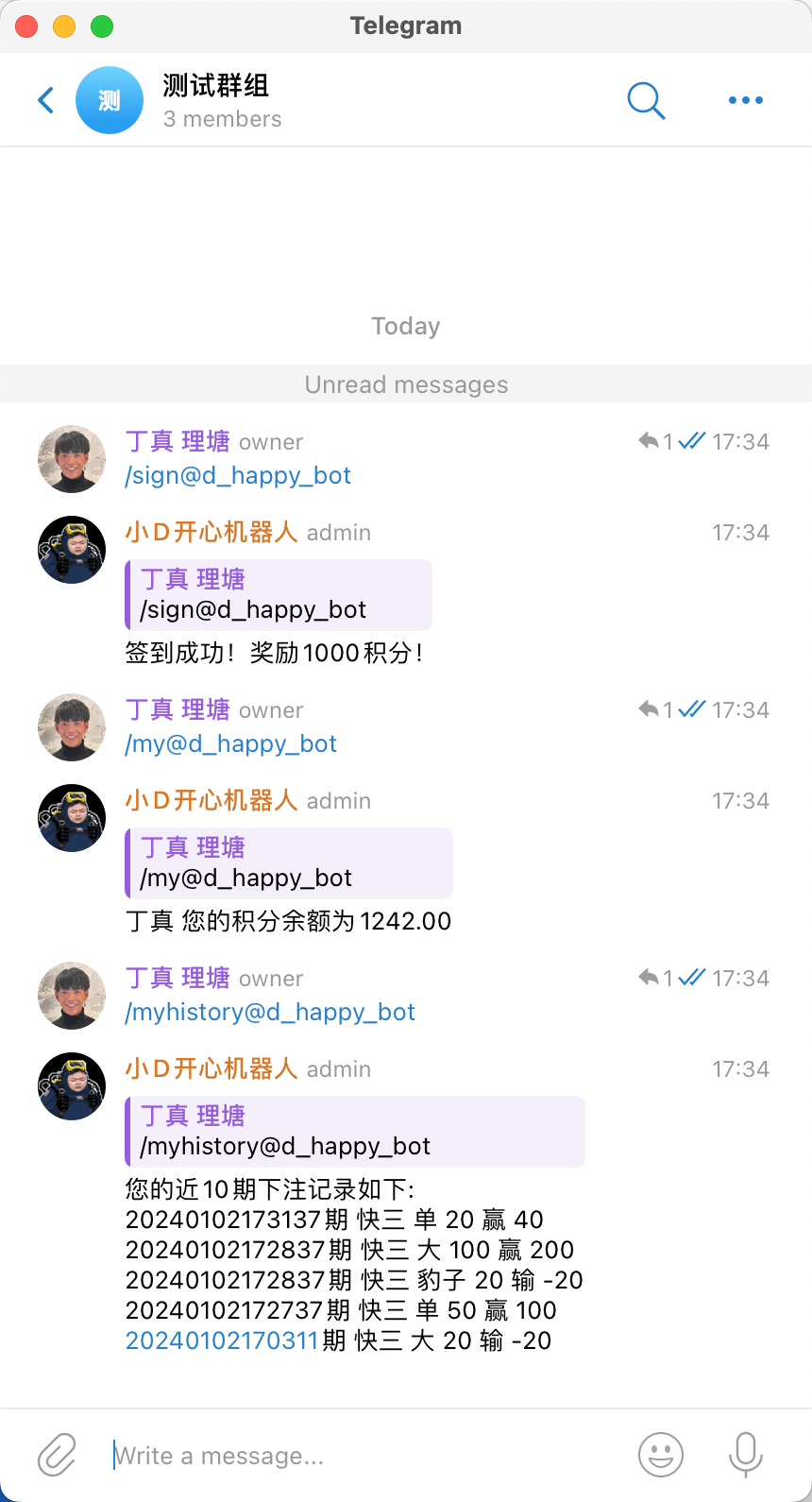
Task: Jump to the quoted /myhistory@d_happy_bot message
Action: (355, 1132)
